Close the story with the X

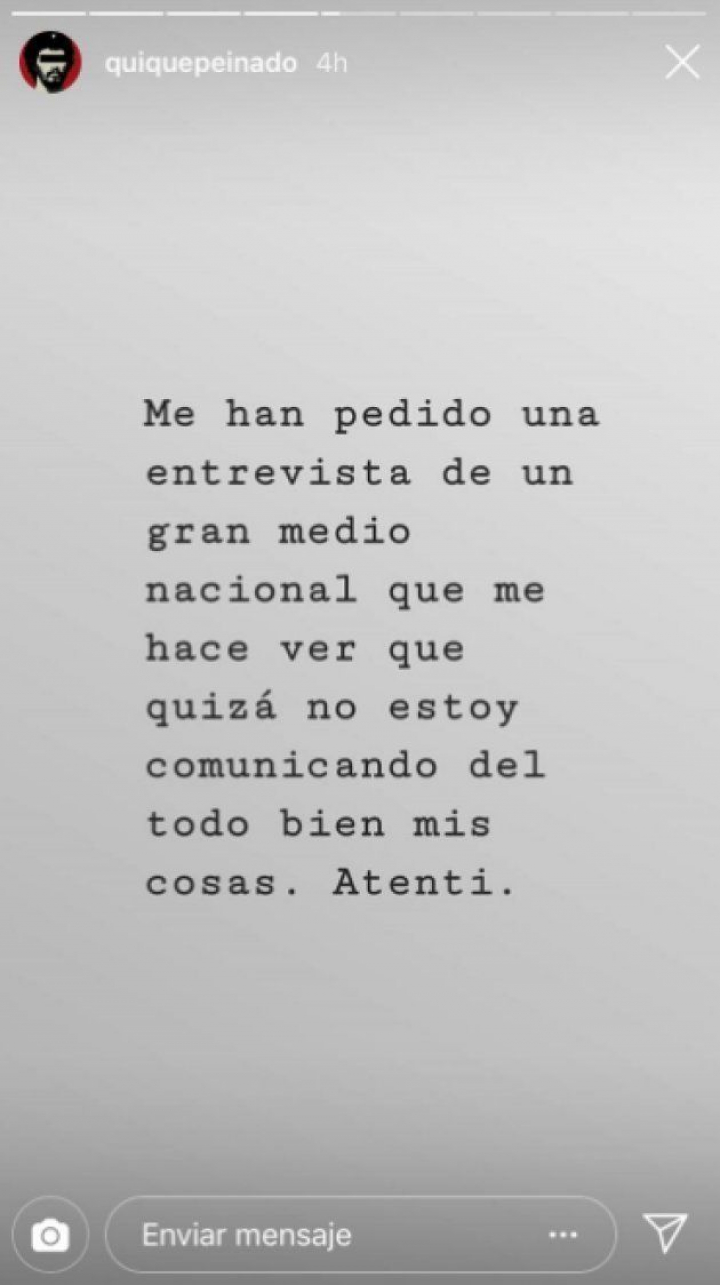click(682, 63)
